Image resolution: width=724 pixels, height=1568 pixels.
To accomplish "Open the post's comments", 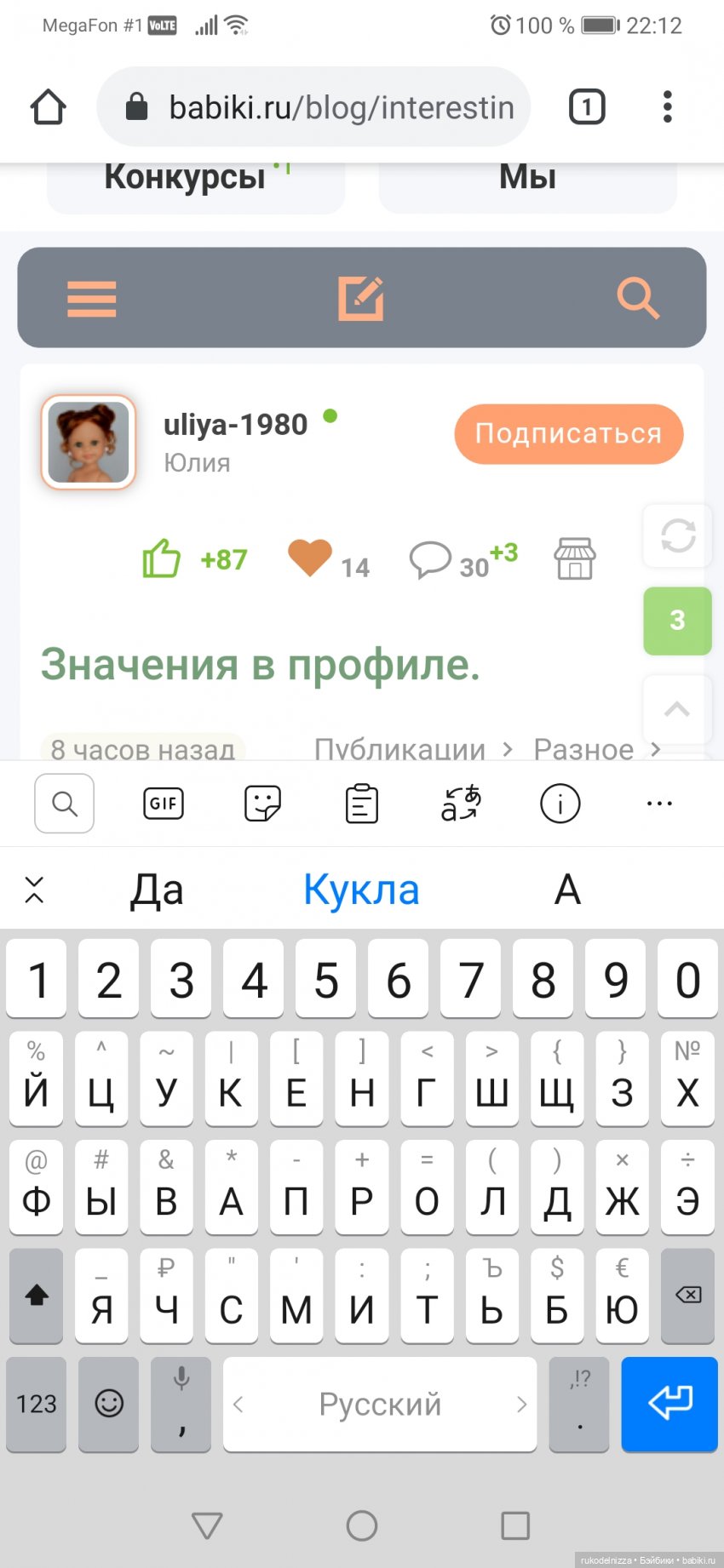I will (x=431, y=560).
